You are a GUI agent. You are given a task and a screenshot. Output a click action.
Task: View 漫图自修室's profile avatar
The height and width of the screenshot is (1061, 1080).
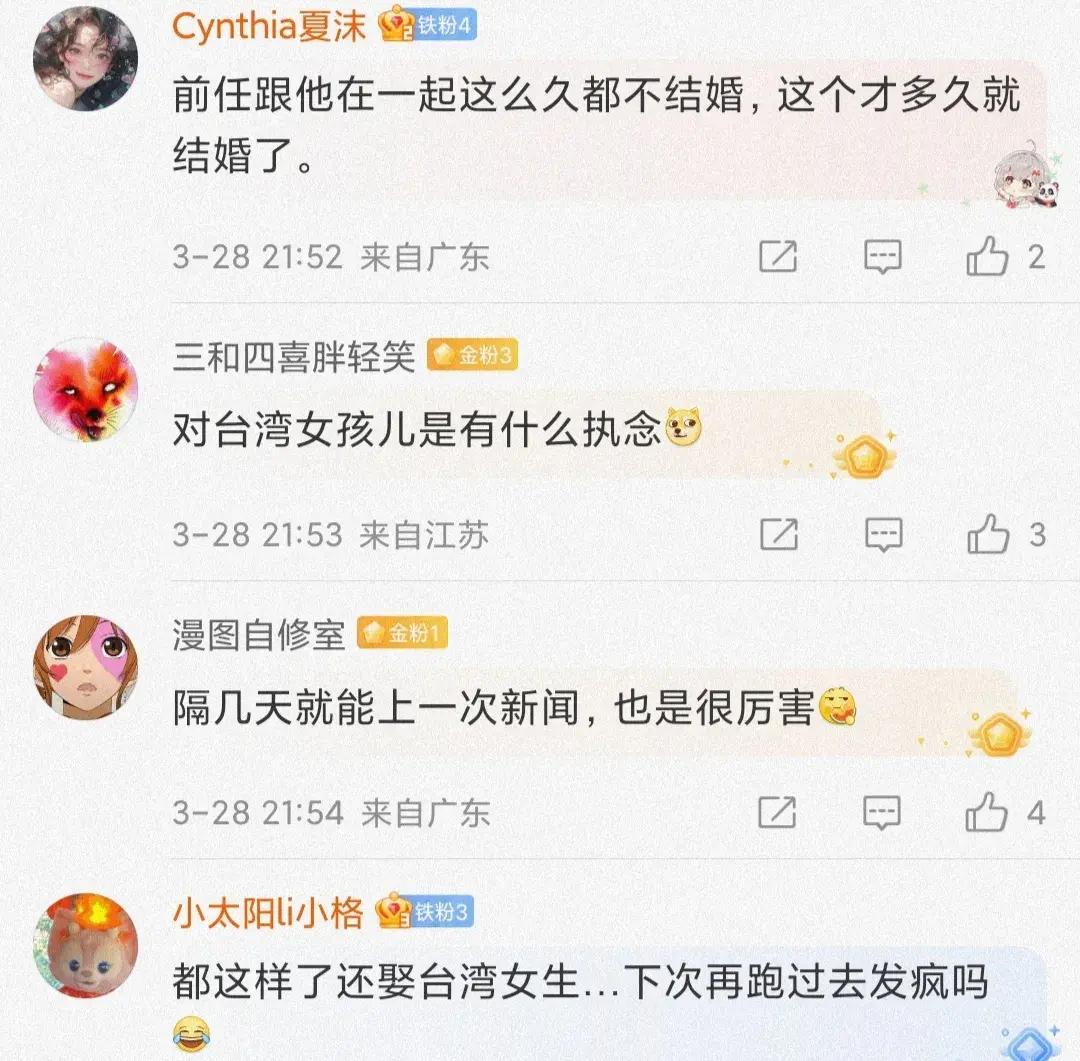(85, 667)
